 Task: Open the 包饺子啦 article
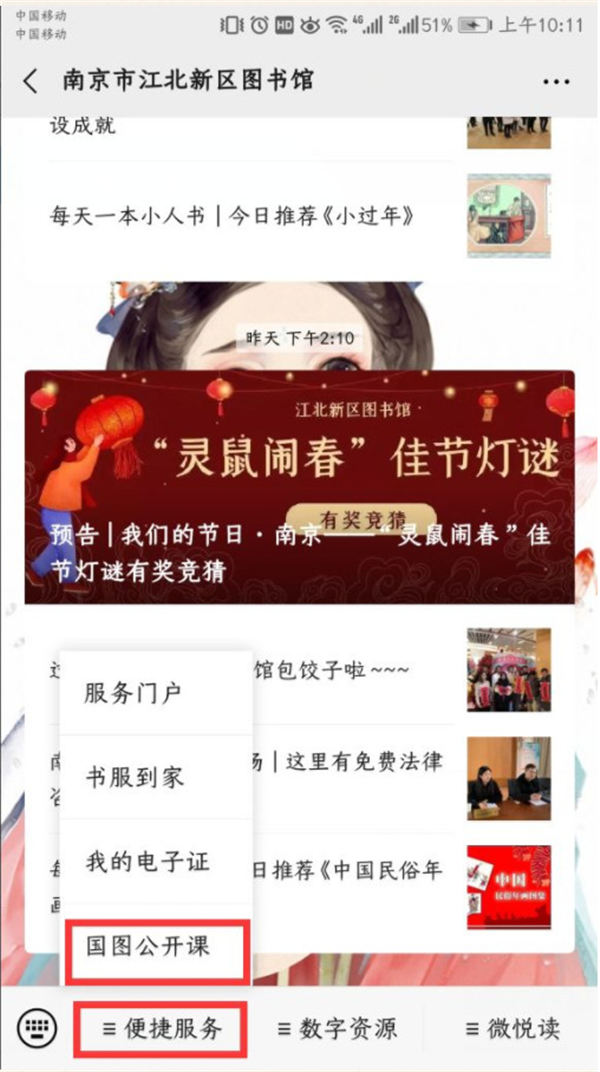coord(350,669)
